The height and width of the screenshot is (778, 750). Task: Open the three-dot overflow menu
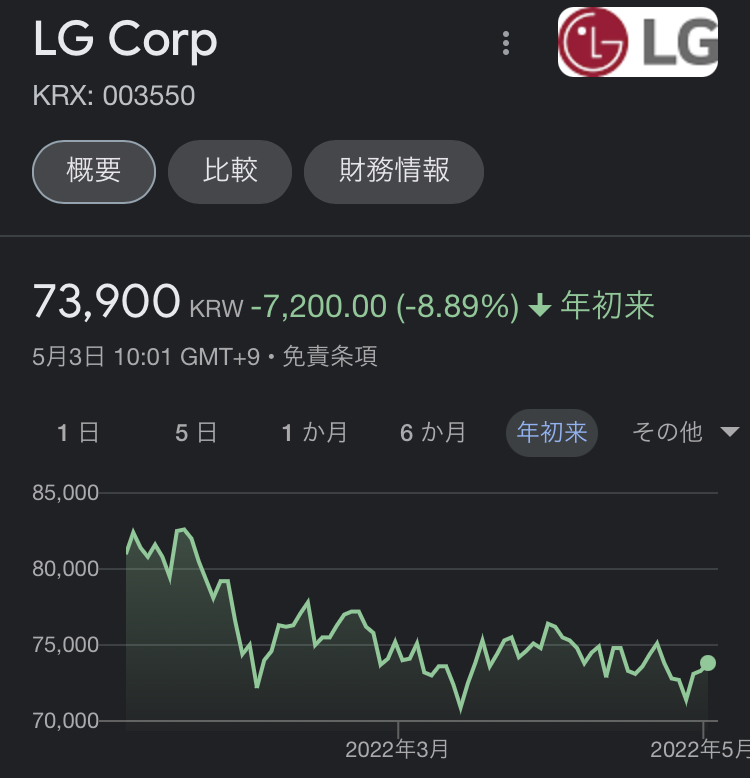[506, 43]
